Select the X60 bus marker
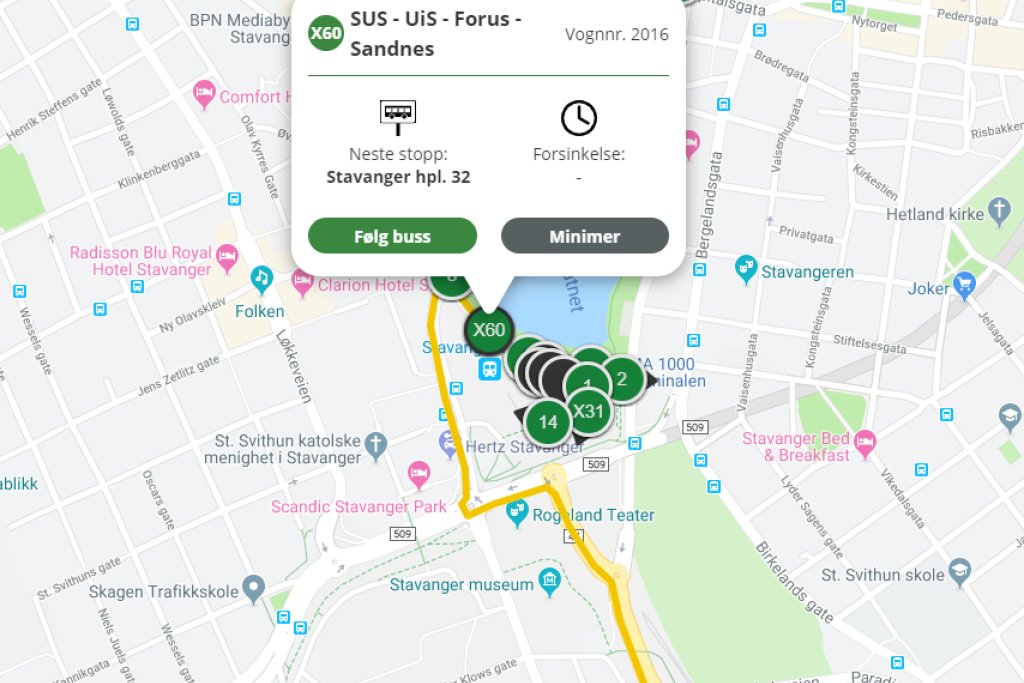Screen dimensions: 1024x683 489,330
